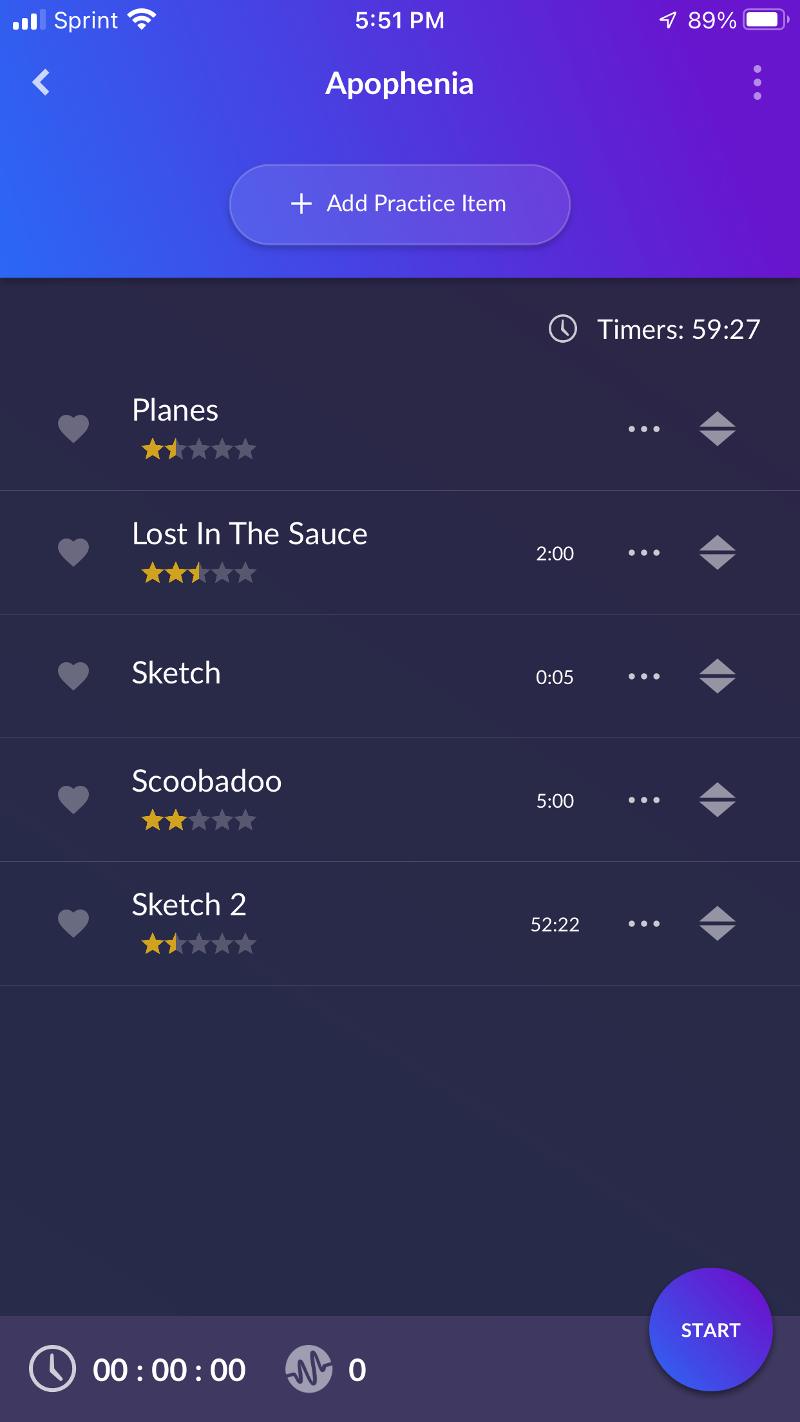800x1422 pixels.
Task: Open the options menu for Sketch
Action: [x=644, y=676]
